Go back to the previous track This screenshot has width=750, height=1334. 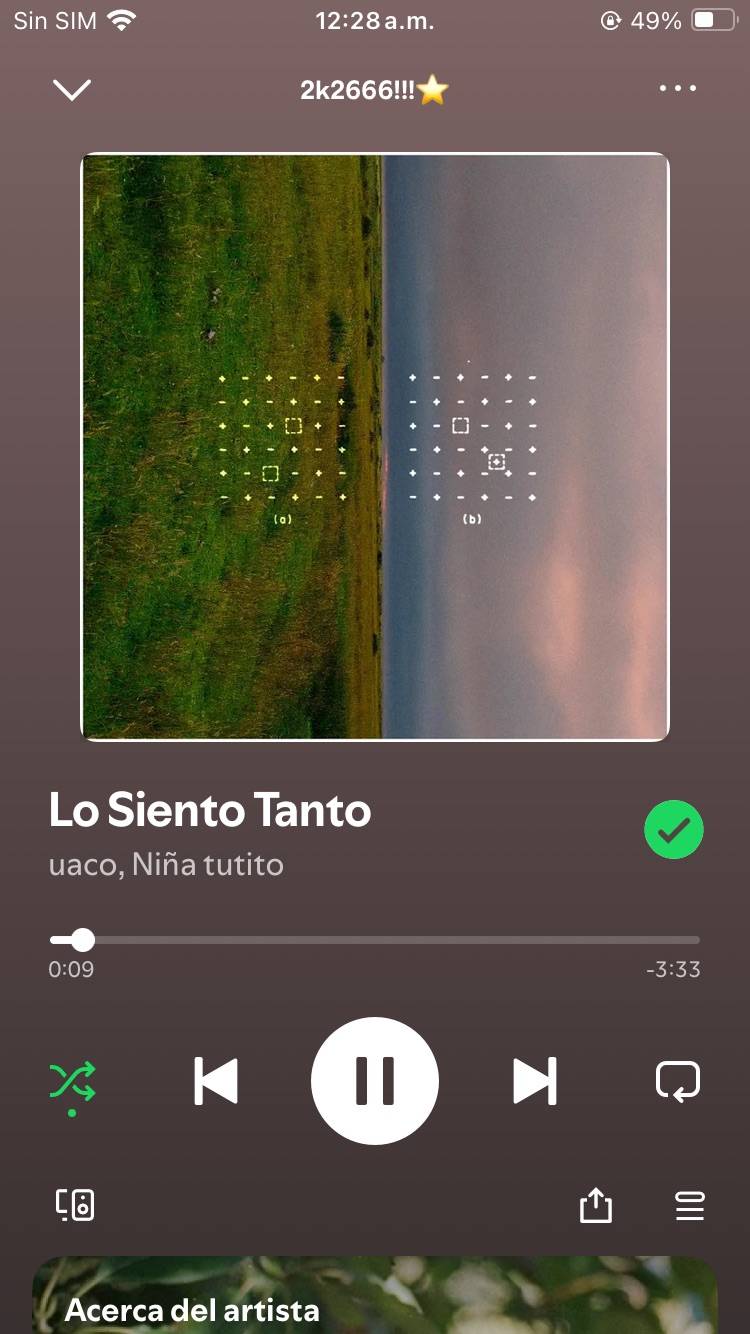click(x=216, y=1081)
